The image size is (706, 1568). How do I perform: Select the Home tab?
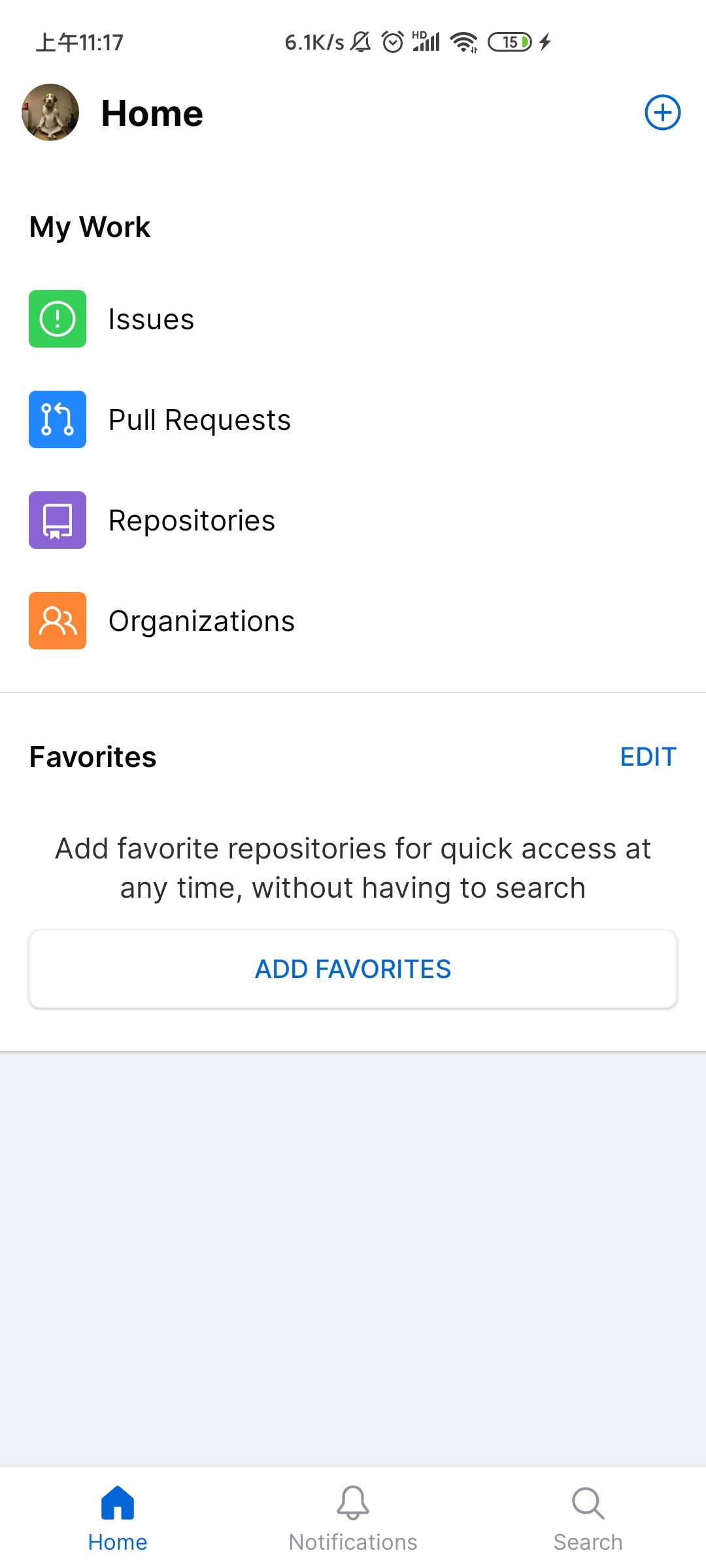click(x=118, y=1518)
